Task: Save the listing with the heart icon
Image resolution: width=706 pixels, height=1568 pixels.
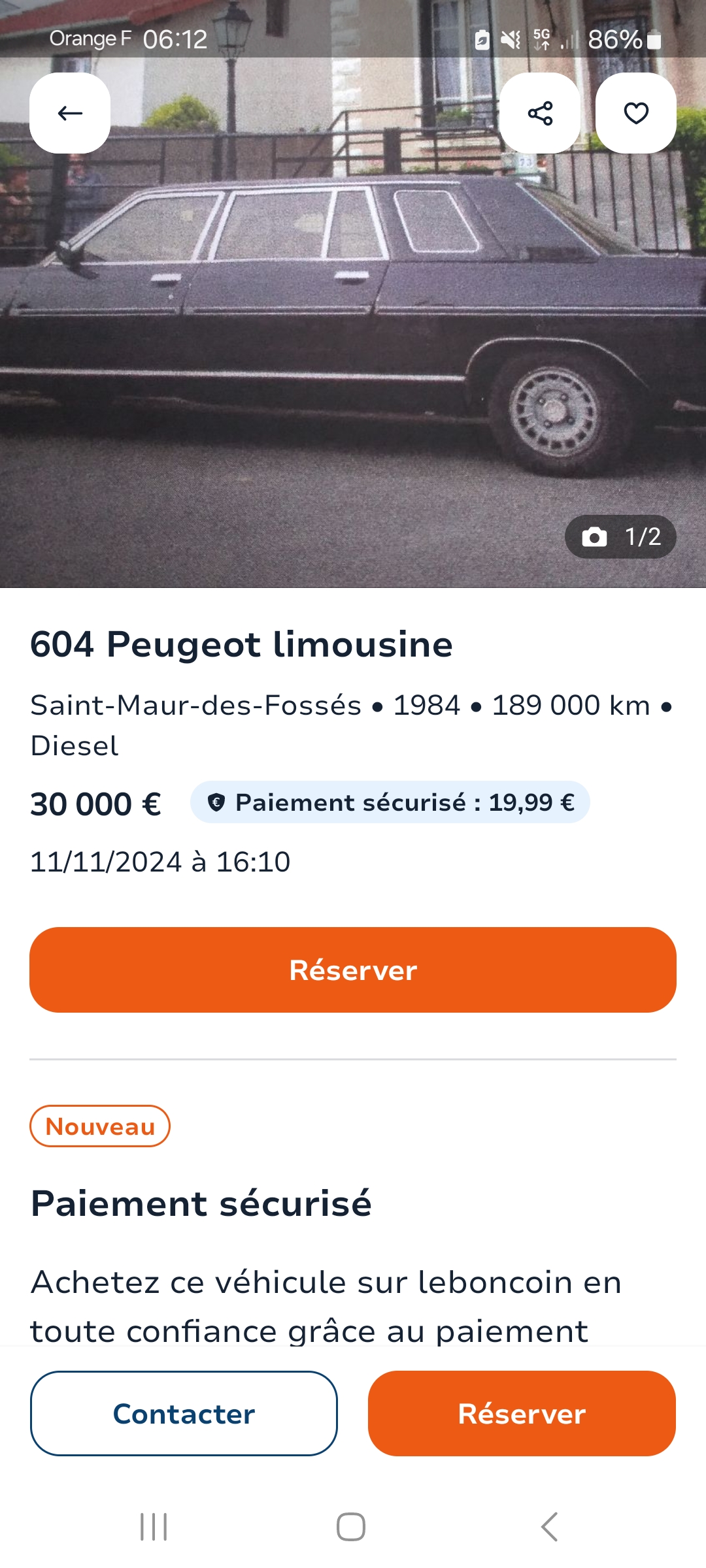Action: (635, 113)
